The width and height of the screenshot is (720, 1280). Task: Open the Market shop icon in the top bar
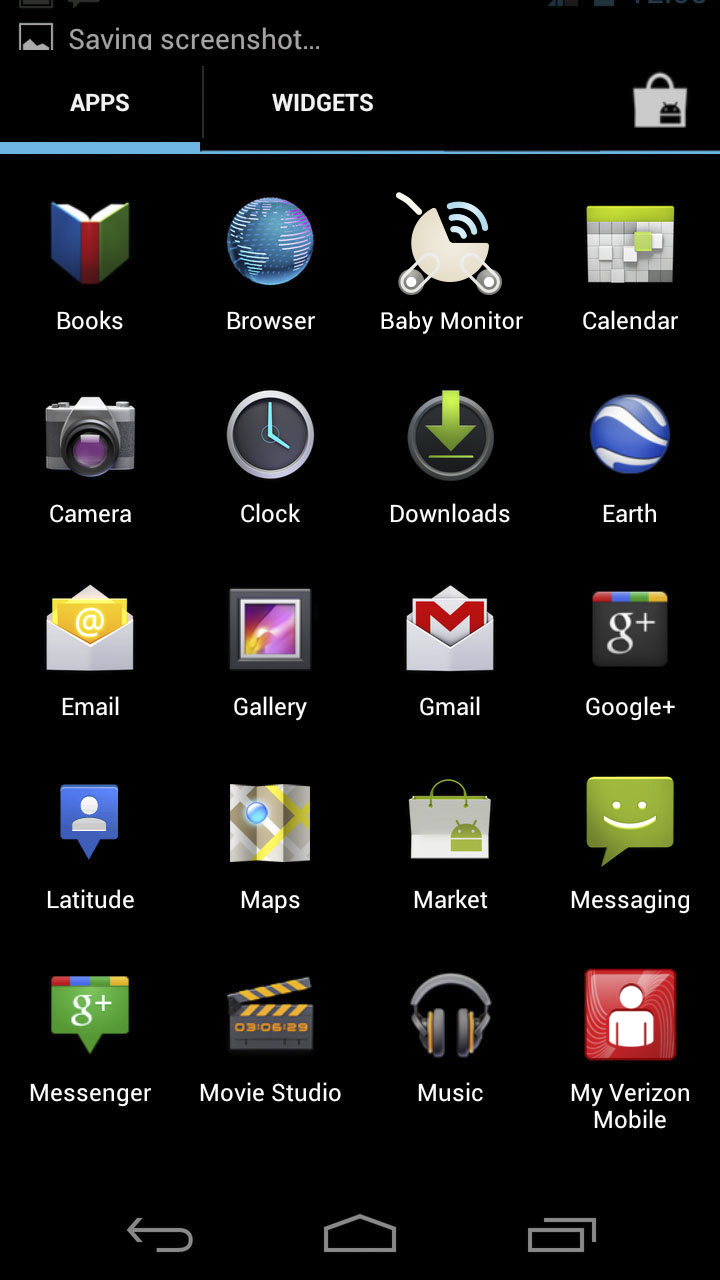[660, 102]
